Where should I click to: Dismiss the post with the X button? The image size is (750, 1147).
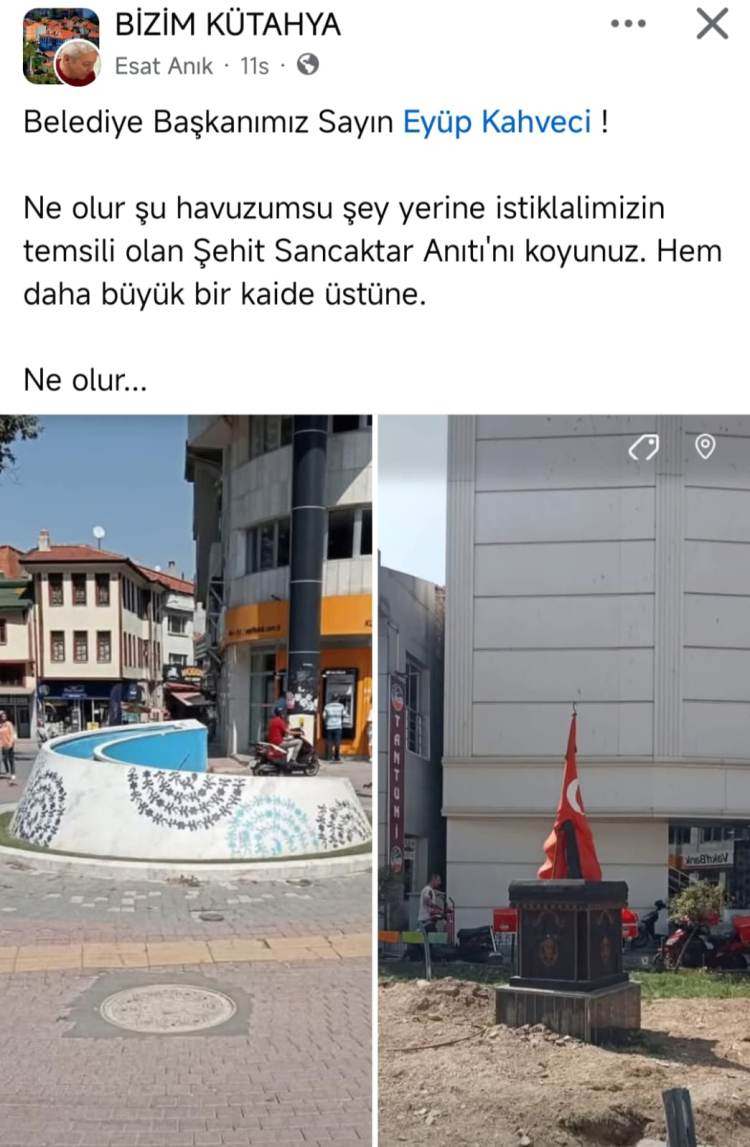coord(712,23)
